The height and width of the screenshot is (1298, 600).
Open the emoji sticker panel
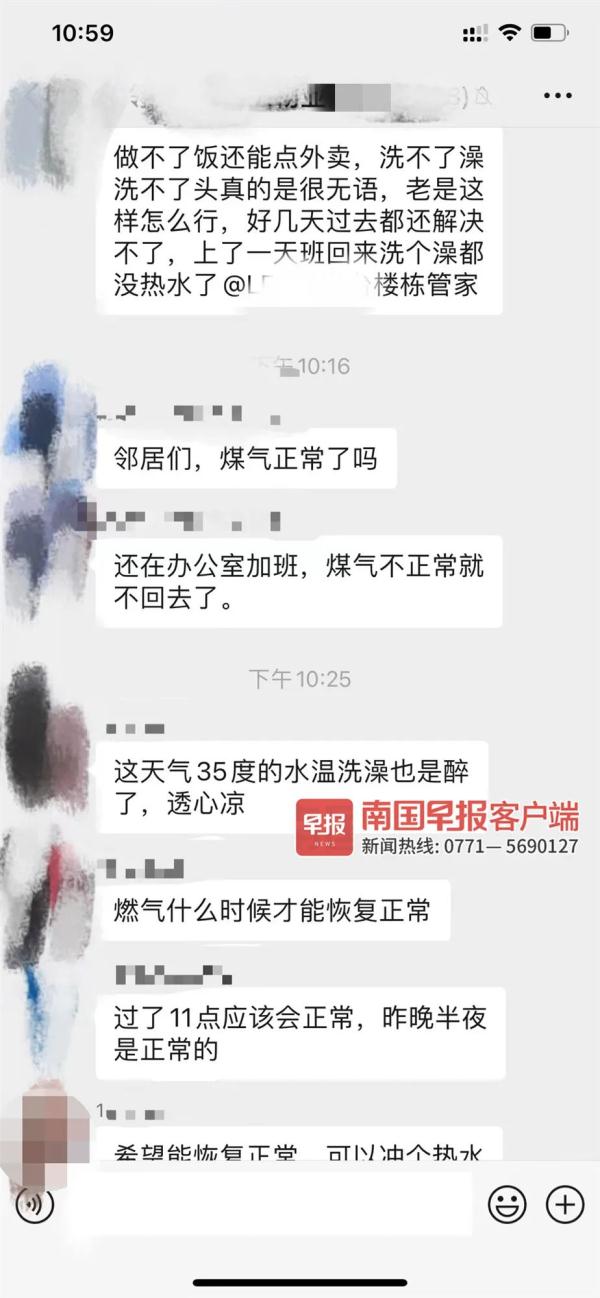point(507,1204)
